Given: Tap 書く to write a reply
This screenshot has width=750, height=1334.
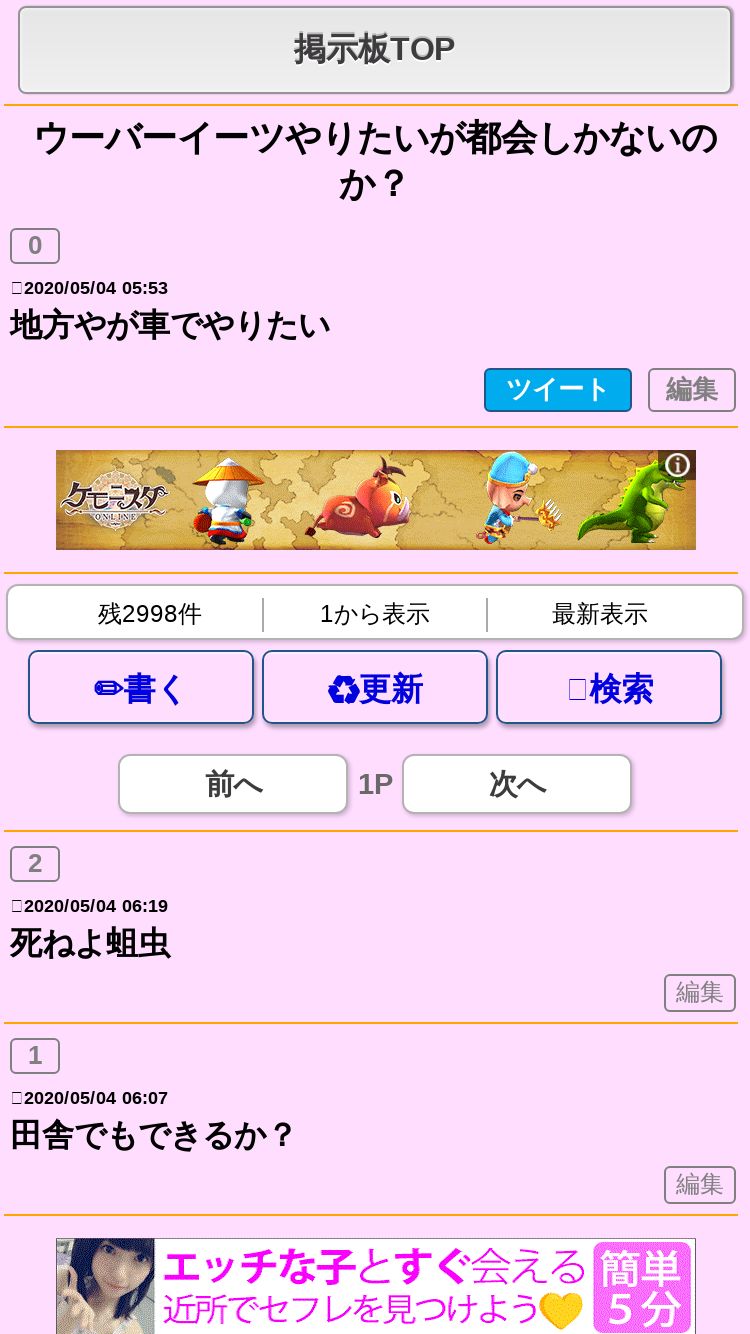Looking at the screenshot, I should (x=141, y=687).
